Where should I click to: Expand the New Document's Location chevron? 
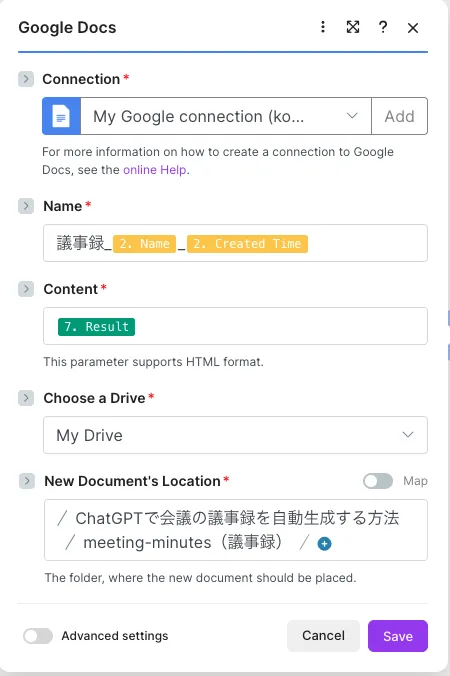coord(27,481)
